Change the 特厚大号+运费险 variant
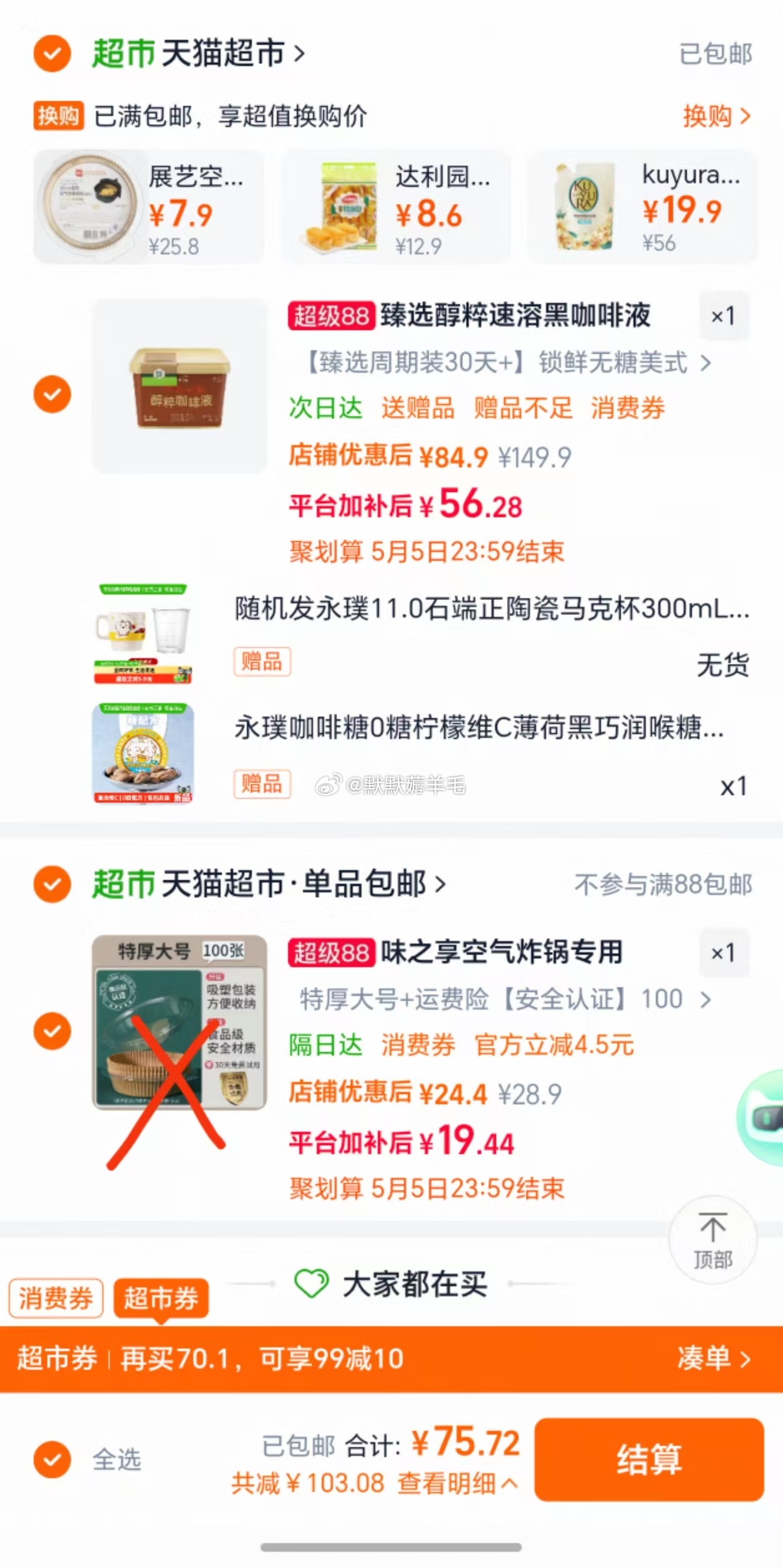This screenshot has height=1568, width=783. click(x=504, y=1000)
